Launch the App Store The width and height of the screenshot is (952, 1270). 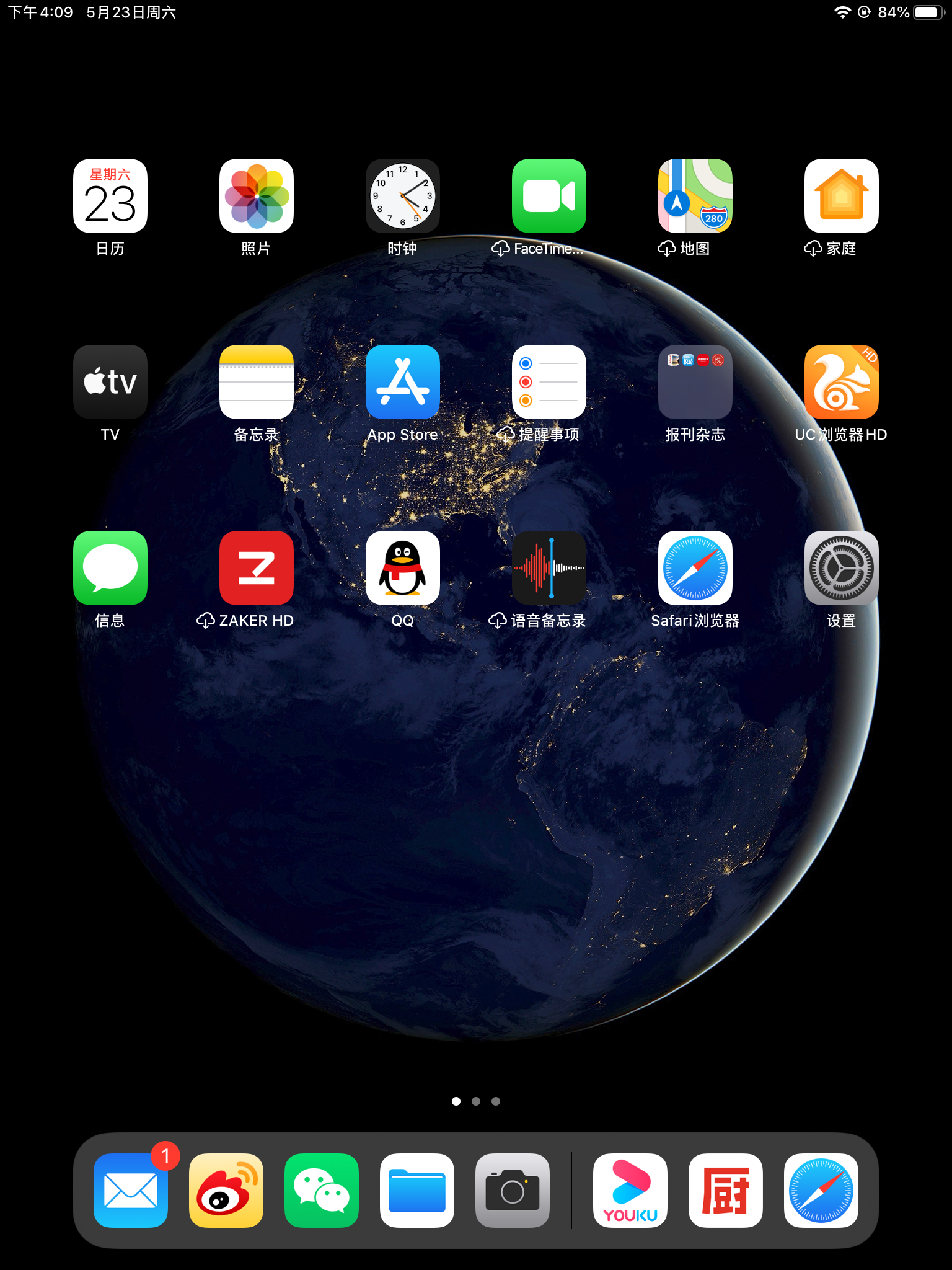tap(402, 382)
